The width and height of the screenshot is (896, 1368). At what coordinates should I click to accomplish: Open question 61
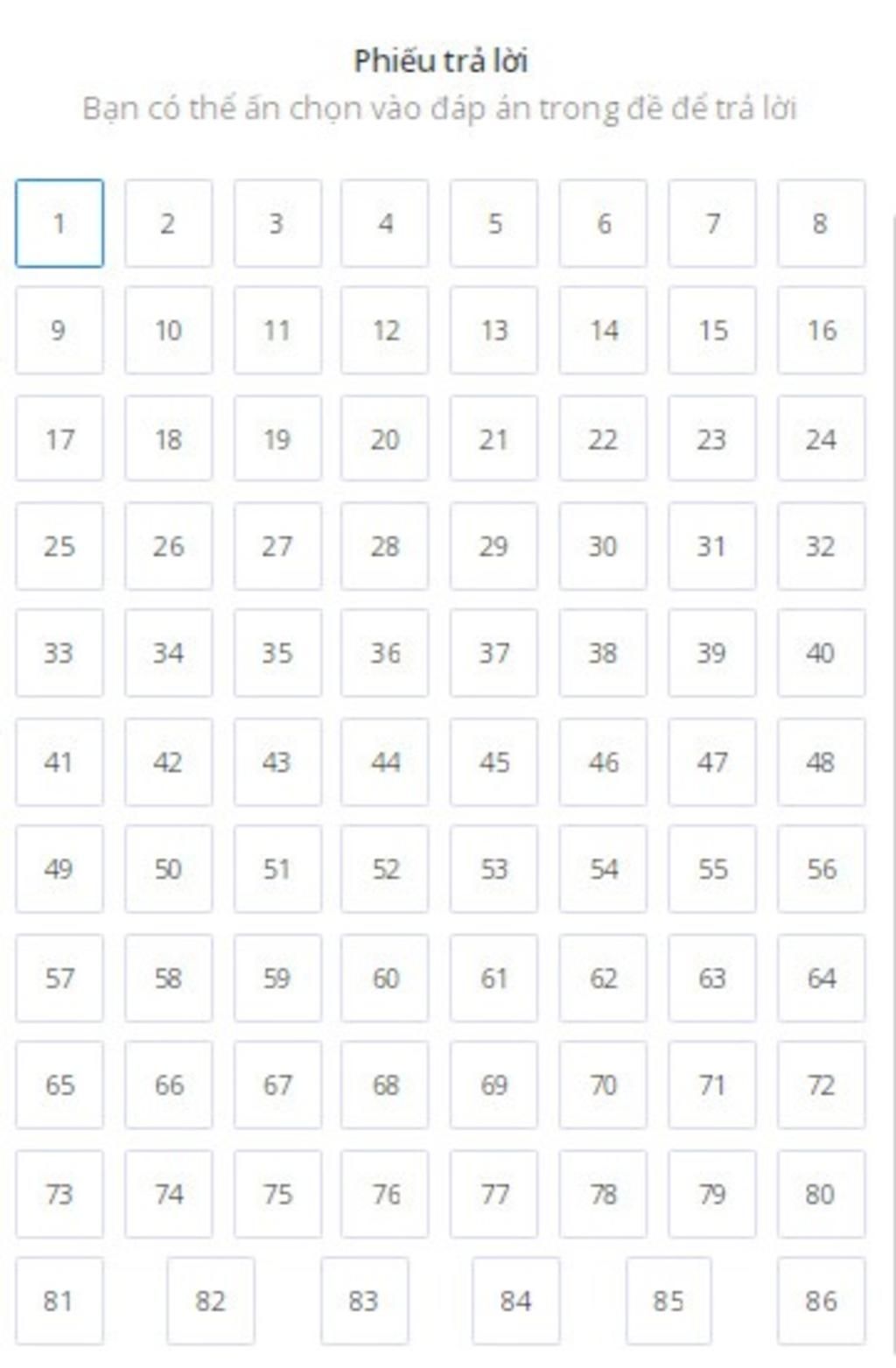point(493,978)
